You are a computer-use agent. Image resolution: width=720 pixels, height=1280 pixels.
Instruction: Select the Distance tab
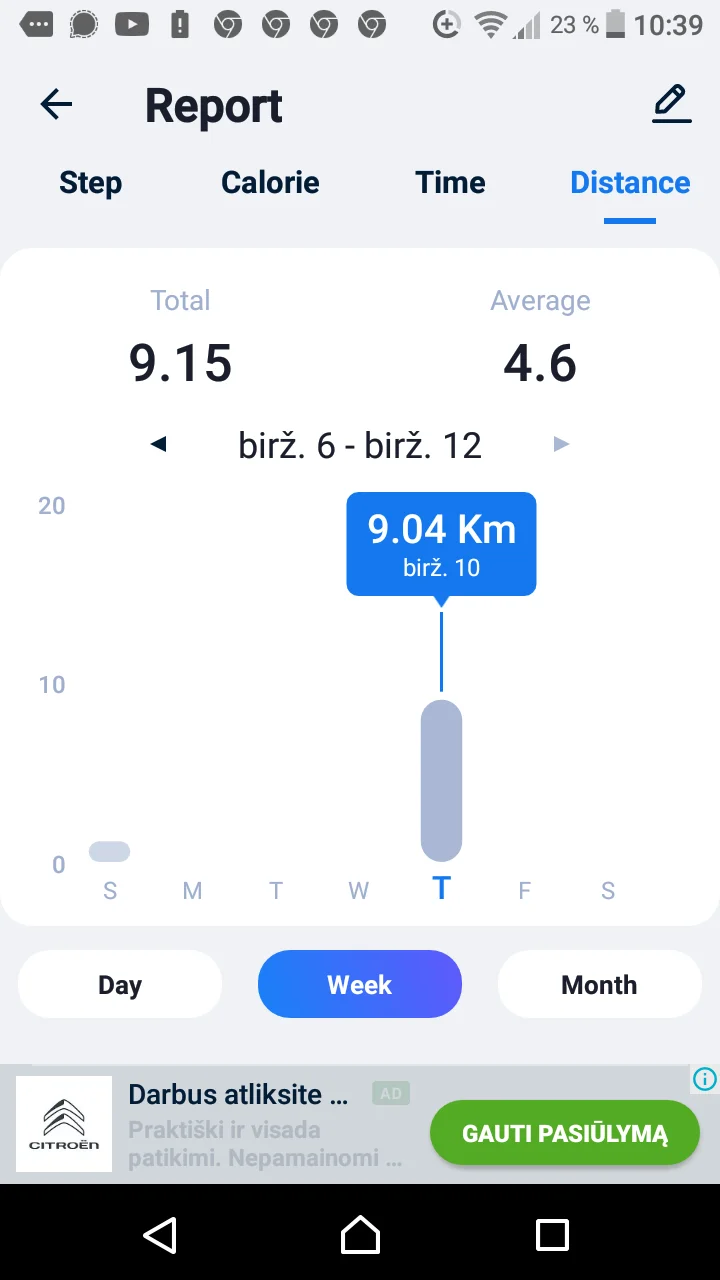[x=630, y=182]
